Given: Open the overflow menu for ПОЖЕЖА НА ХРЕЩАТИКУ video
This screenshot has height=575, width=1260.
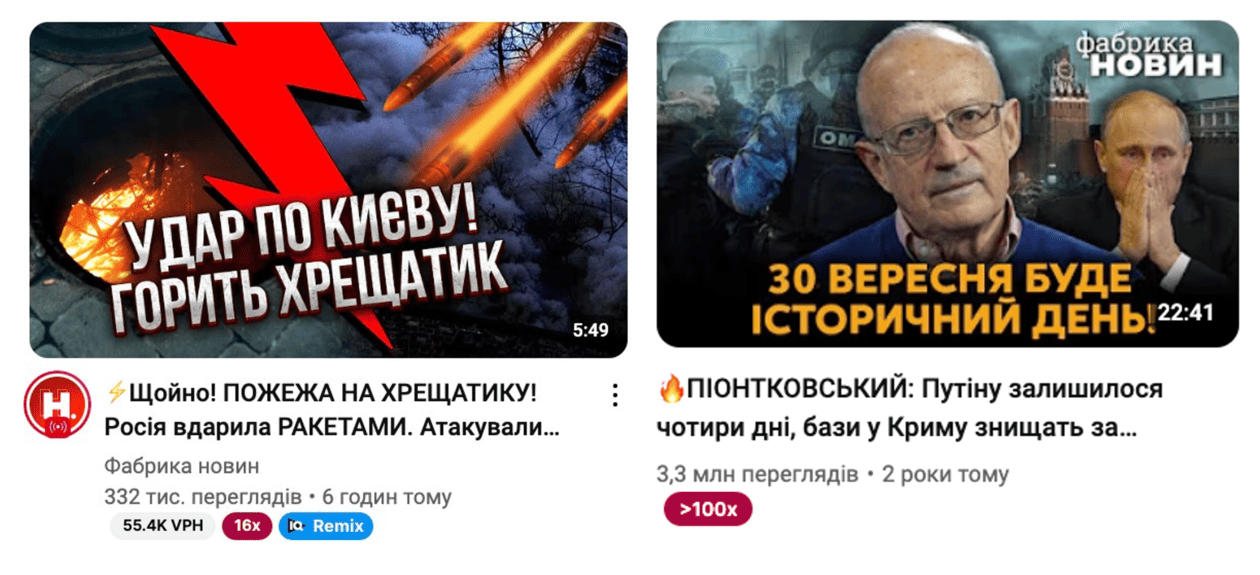Looking at the screenshot, I should 616,394.
